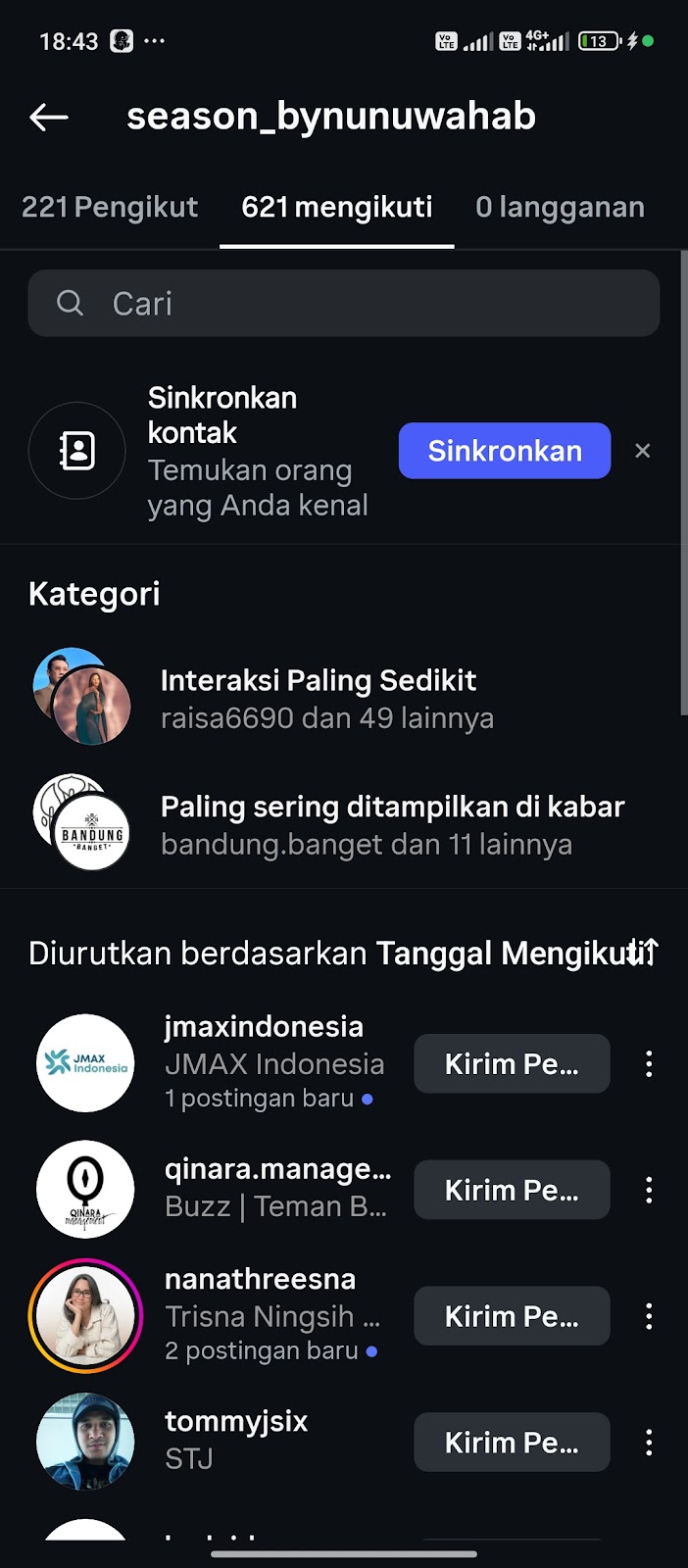The image size is (688, 1568).
Task: Change the sort order of following list
Action: pos(644,952)
